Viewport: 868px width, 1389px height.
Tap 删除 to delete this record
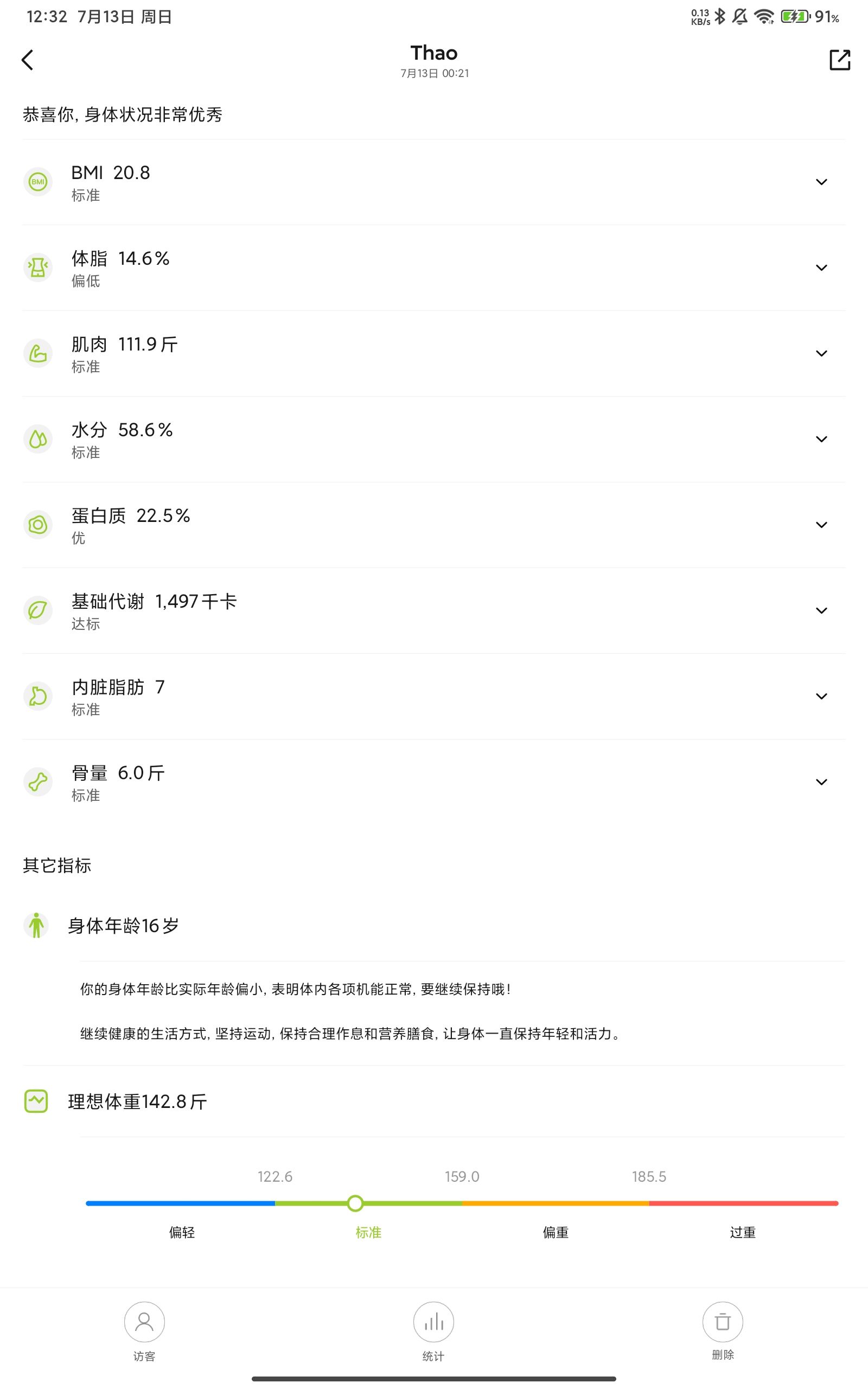click(x=723, y=1331)
